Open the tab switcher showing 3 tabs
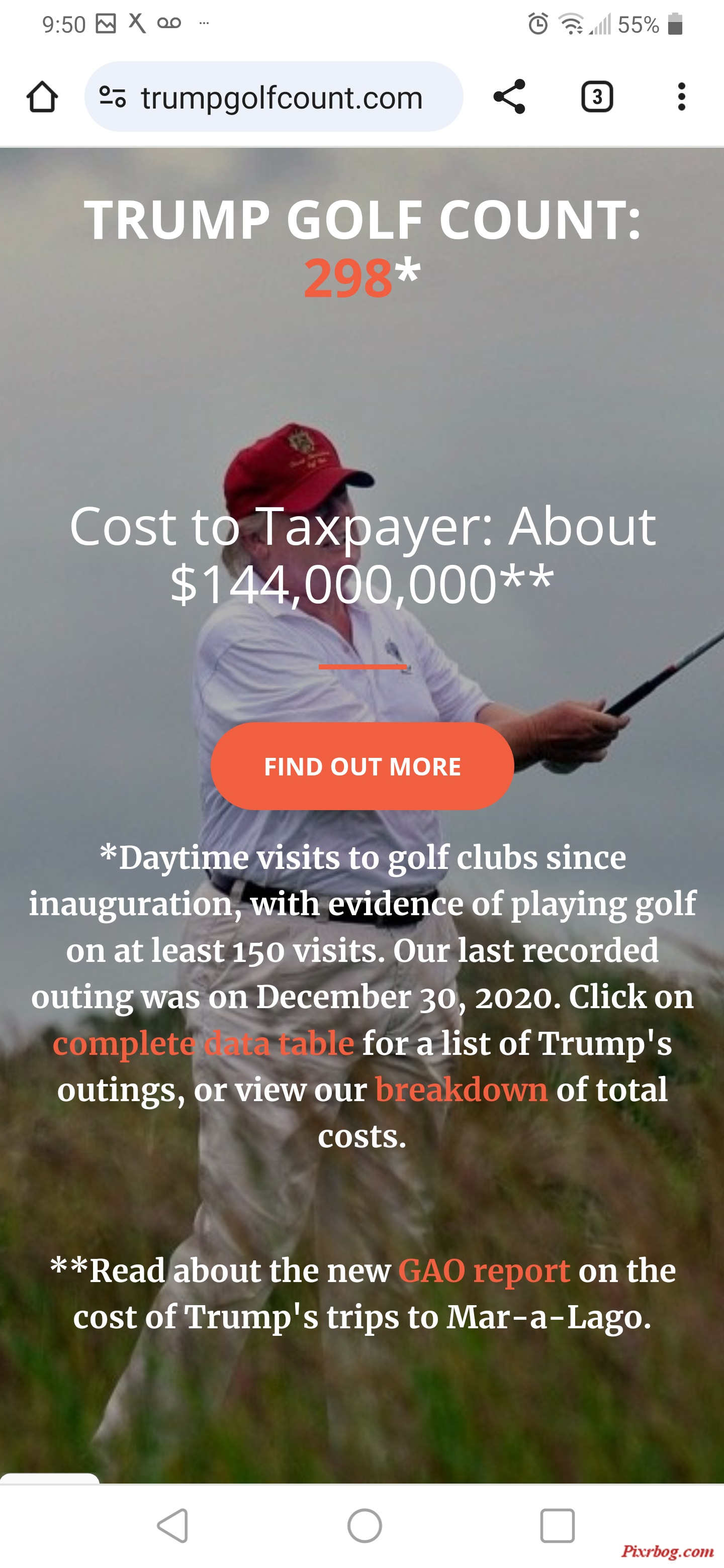Viewport: 724px width, 1568px height. [597, 97]
